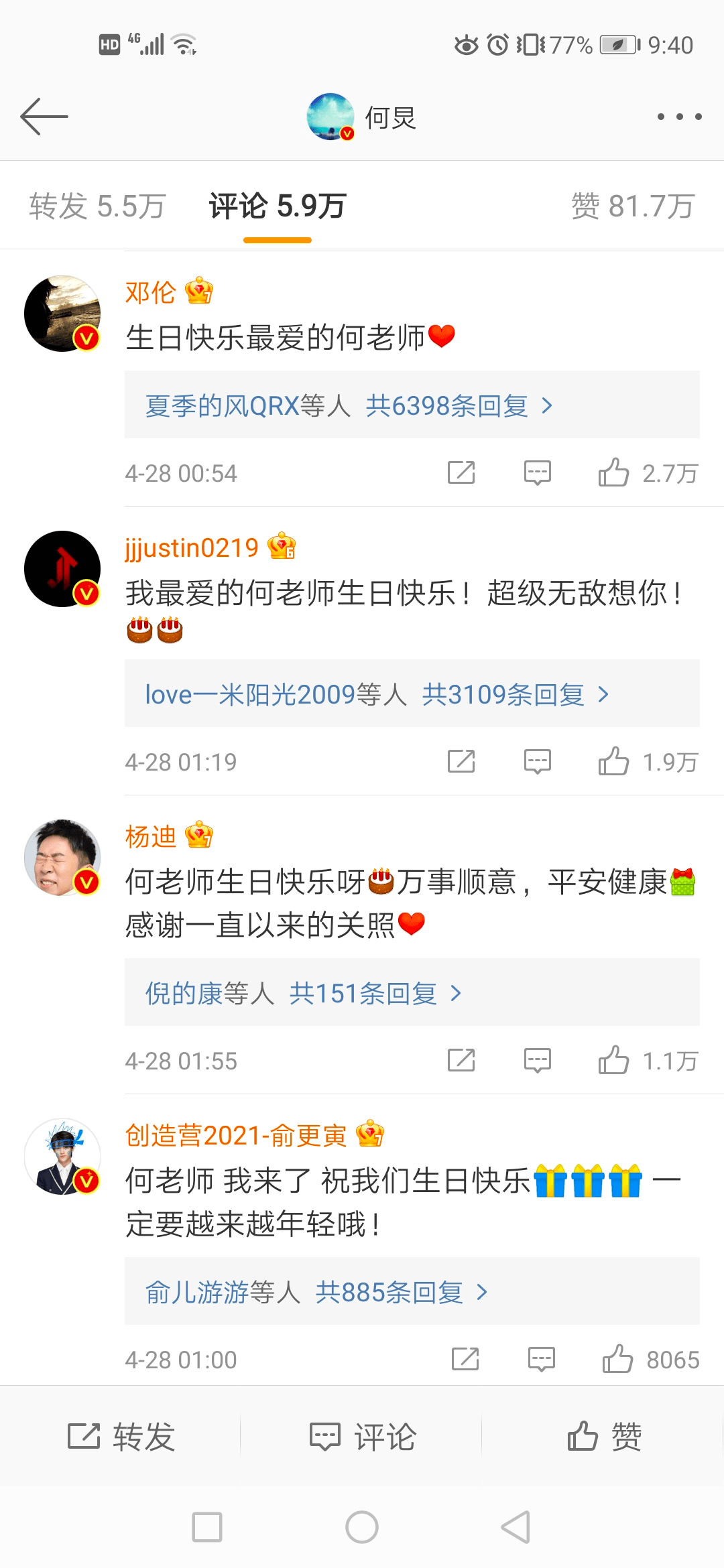Open 杨迪's username link

(151, 836)
